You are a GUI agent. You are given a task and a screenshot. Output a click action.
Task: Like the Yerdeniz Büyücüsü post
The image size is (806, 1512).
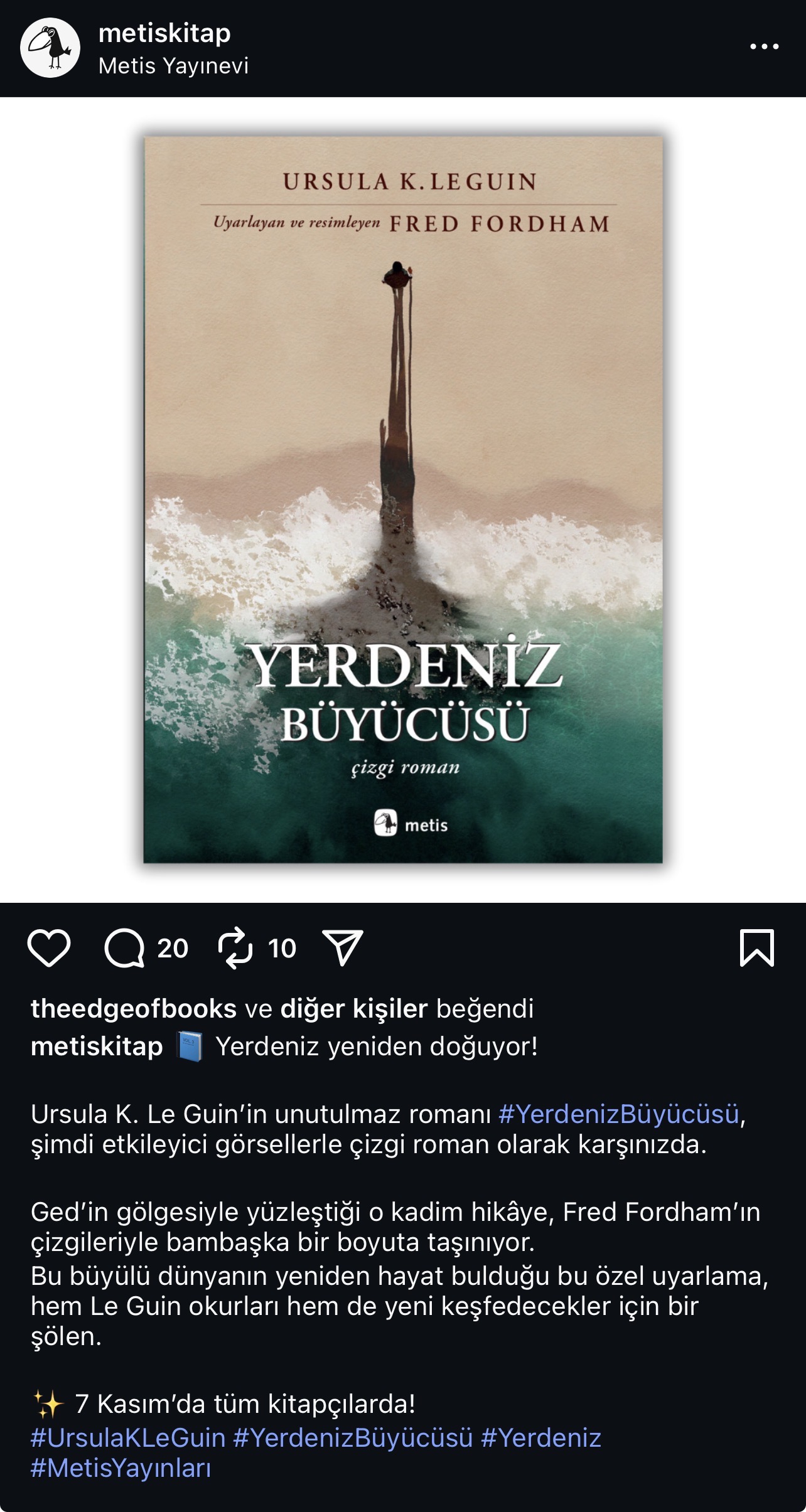(x=49, y=948)
